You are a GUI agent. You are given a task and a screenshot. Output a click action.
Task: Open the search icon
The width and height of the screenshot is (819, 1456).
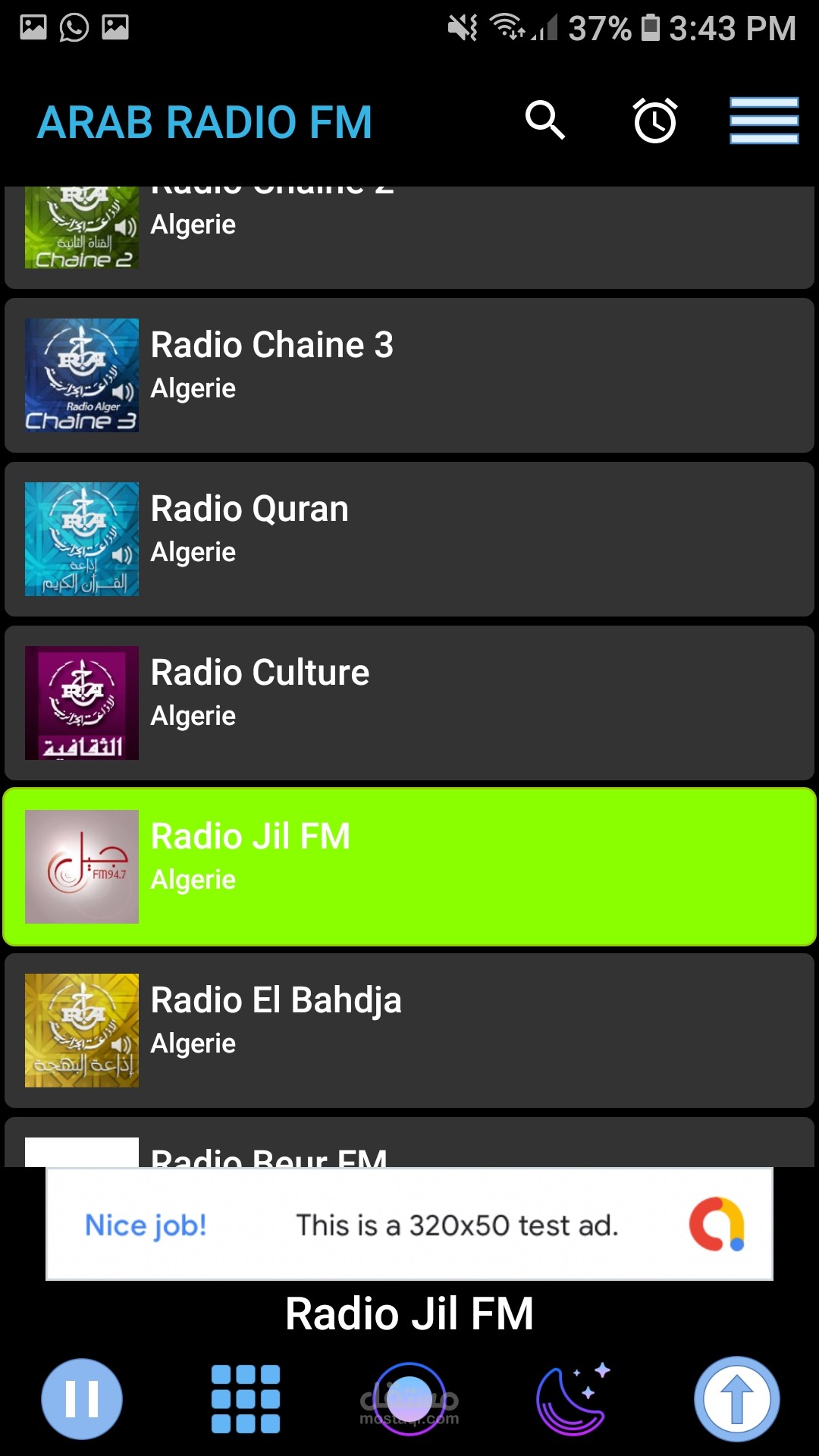(545, 121)
